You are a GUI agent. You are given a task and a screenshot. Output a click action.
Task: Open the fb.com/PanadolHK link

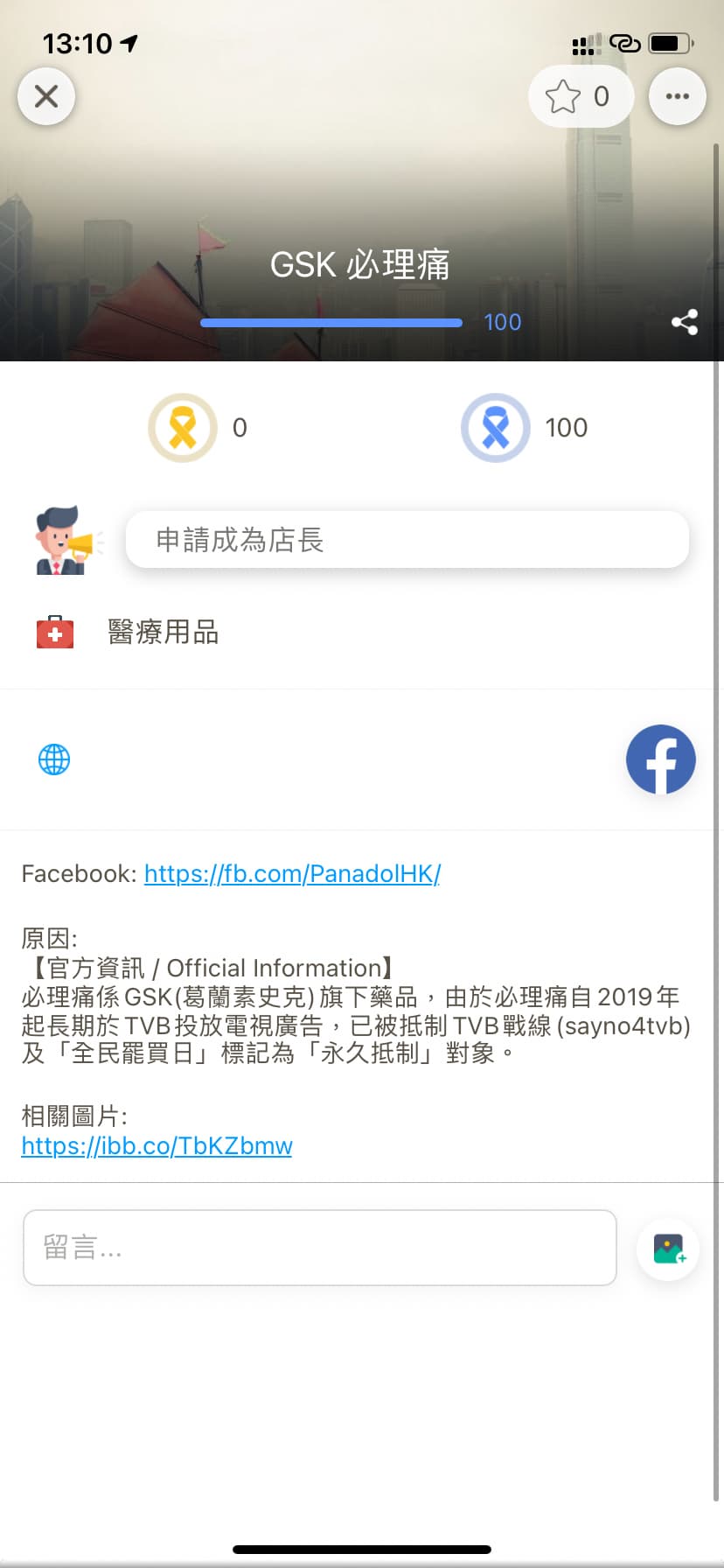click(x=292, y=873)
